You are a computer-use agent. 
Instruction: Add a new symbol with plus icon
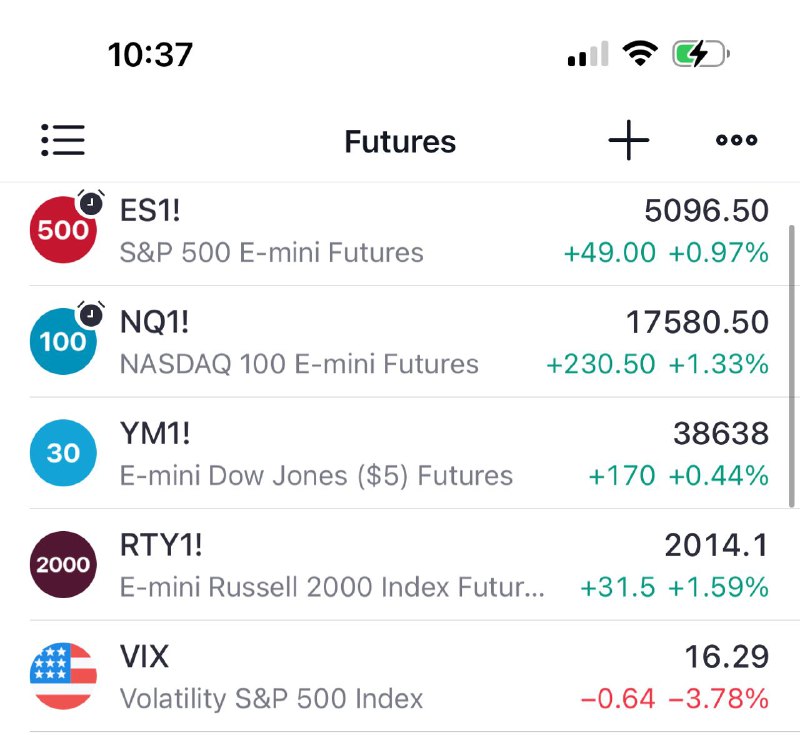pos(629,141)
